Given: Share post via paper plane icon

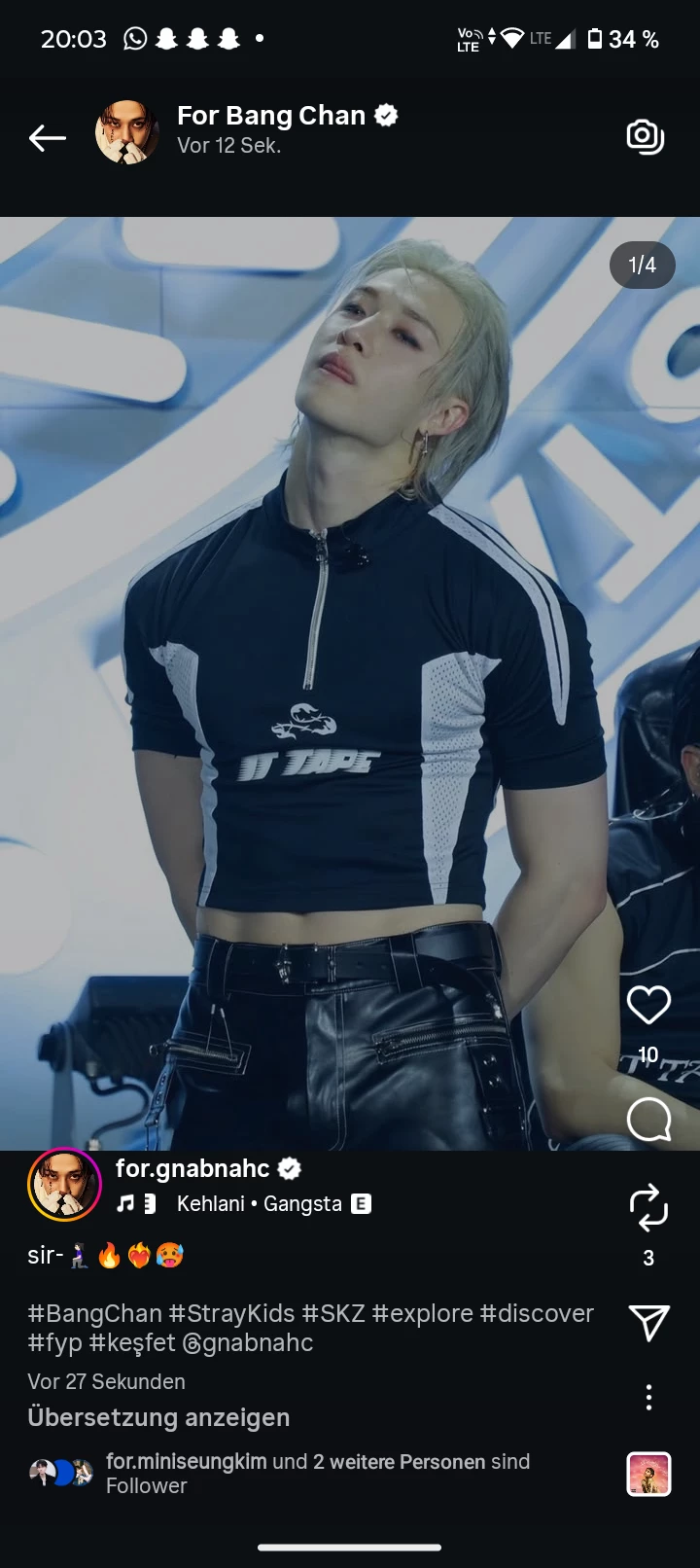Looking at the screenshot, I should (x=648, y=1323).
